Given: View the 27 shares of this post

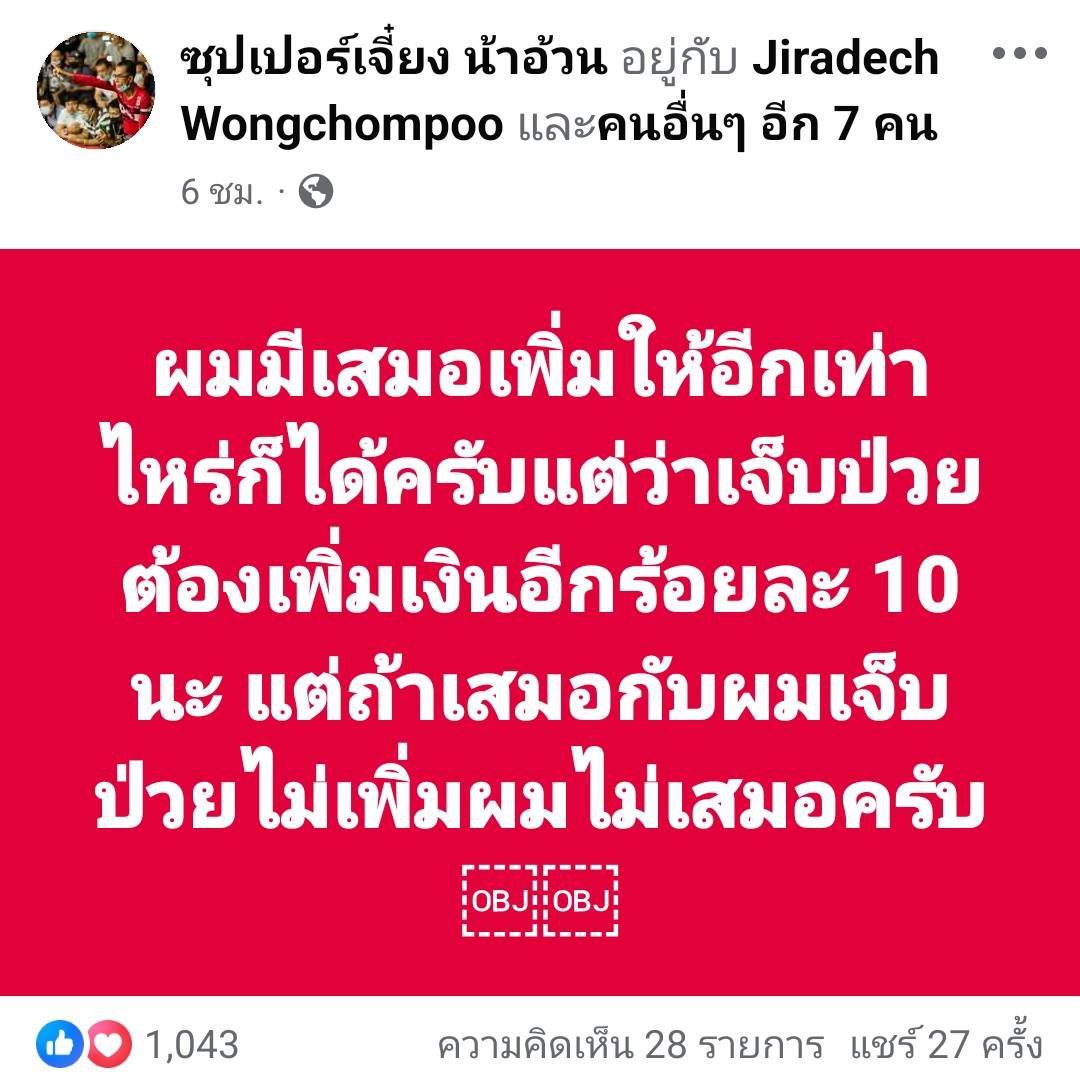Looking at the screenshot, I should click(945, 1045).
